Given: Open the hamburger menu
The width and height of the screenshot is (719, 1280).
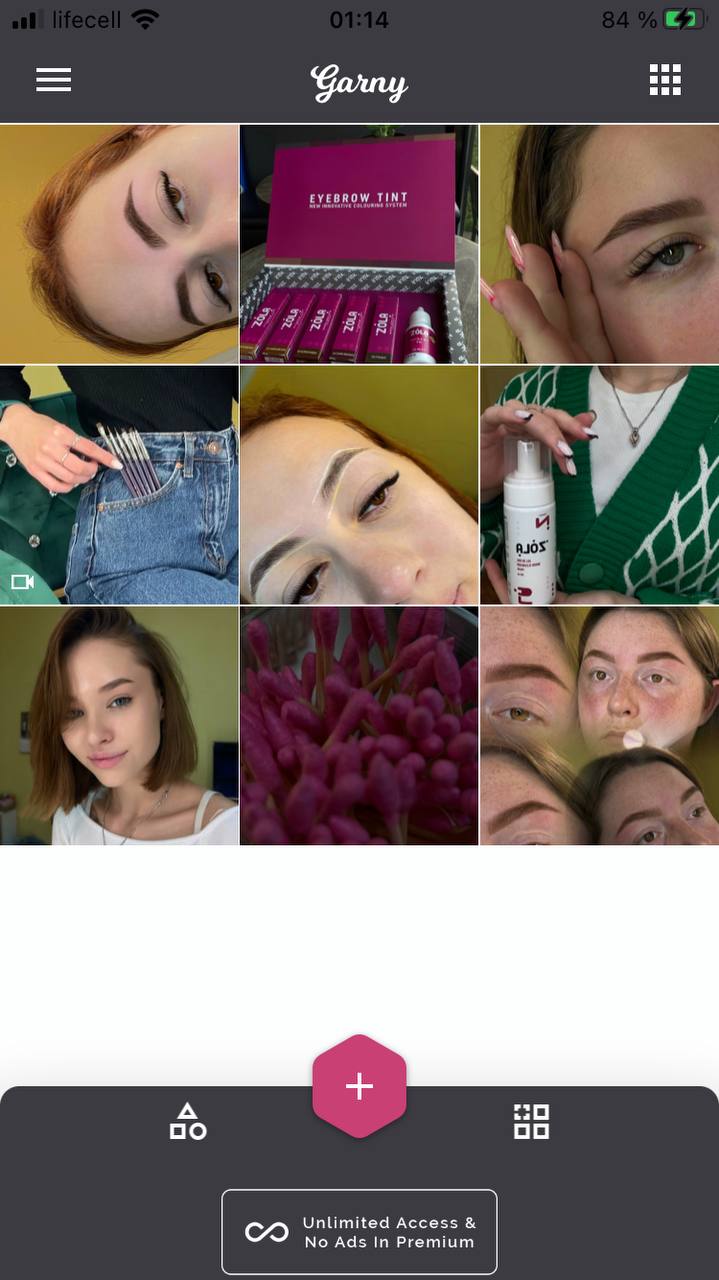Looking at the screenshot, I should click(x=53, y=80).
